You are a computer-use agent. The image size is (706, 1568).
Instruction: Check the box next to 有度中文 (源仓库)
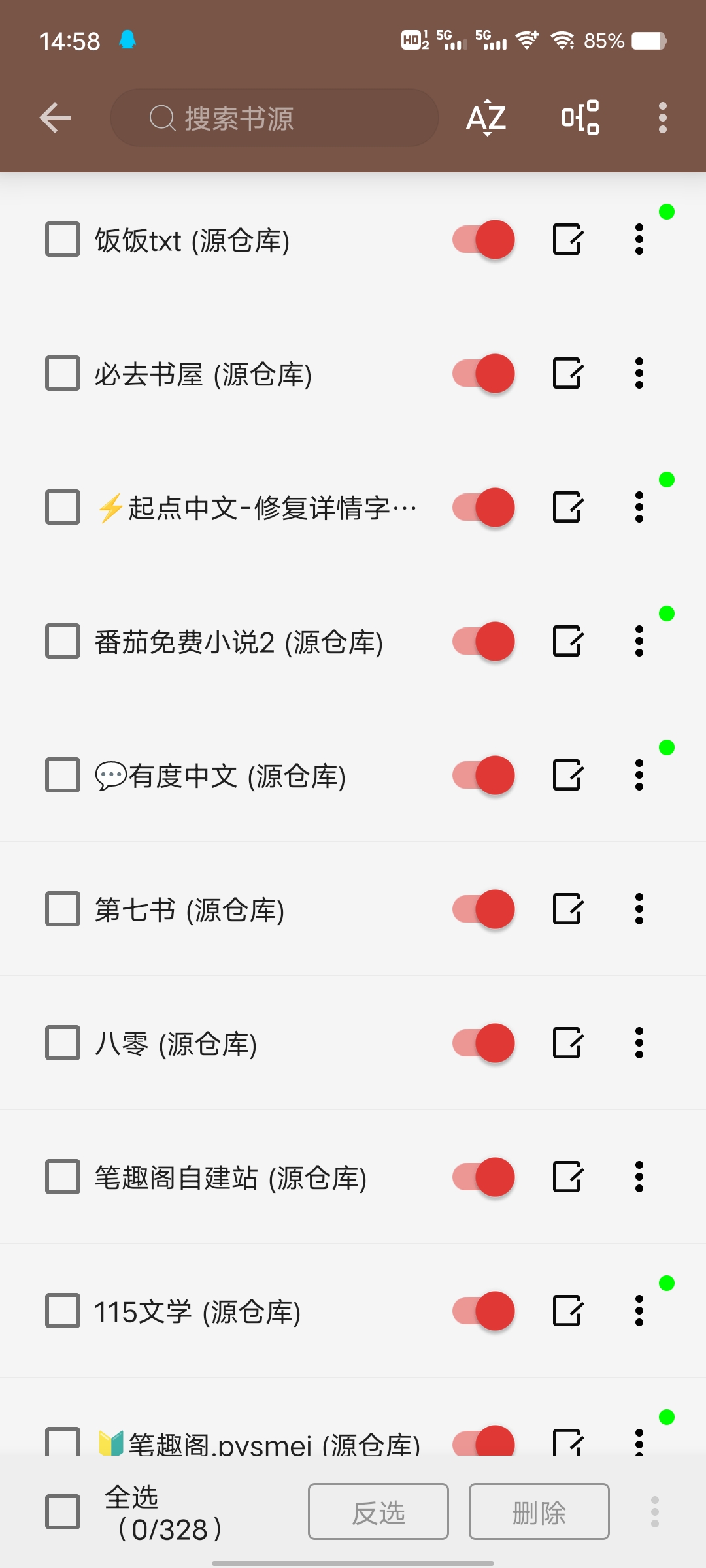coord(63,775)
